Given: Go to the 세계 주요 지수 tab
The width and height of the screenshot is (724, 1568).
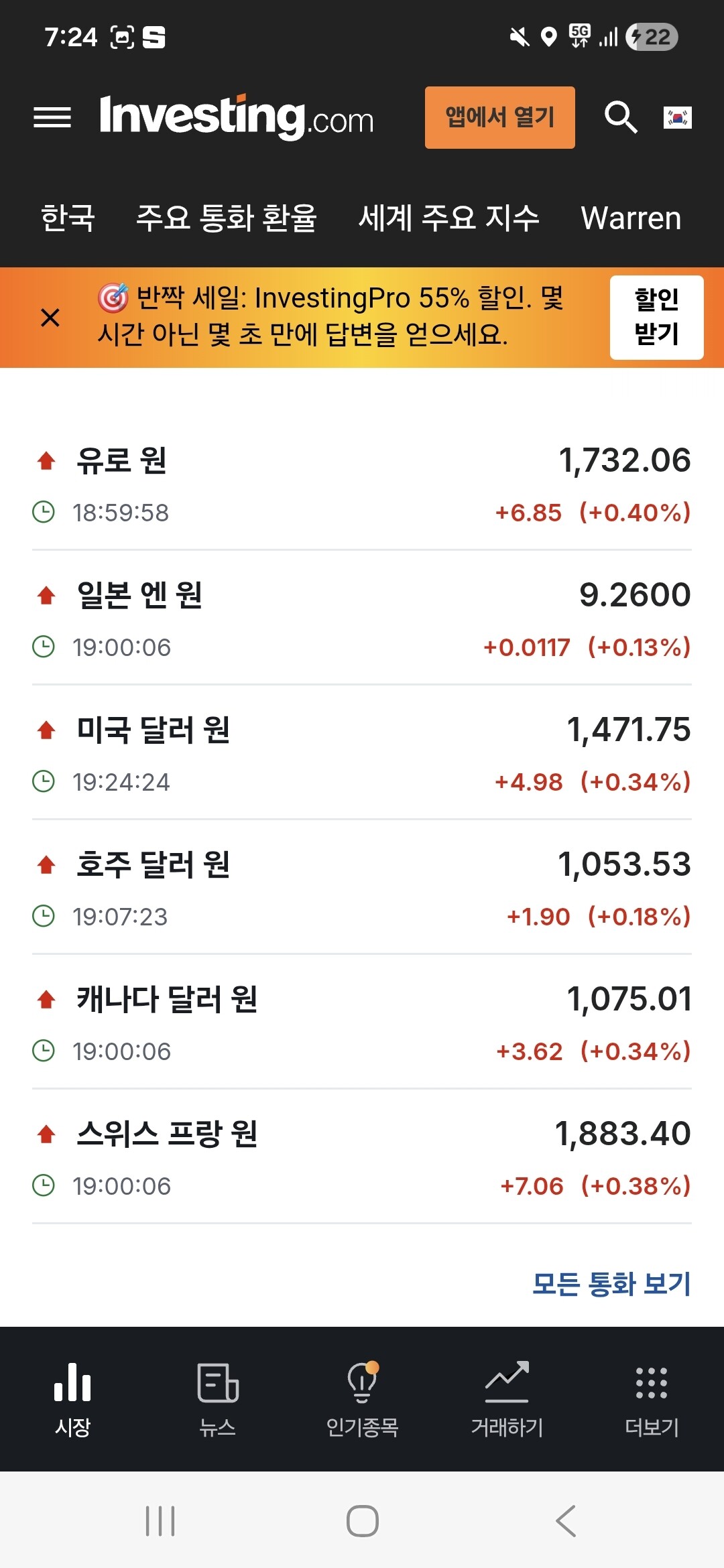Looking at the screenshot, I should (448, 218).
